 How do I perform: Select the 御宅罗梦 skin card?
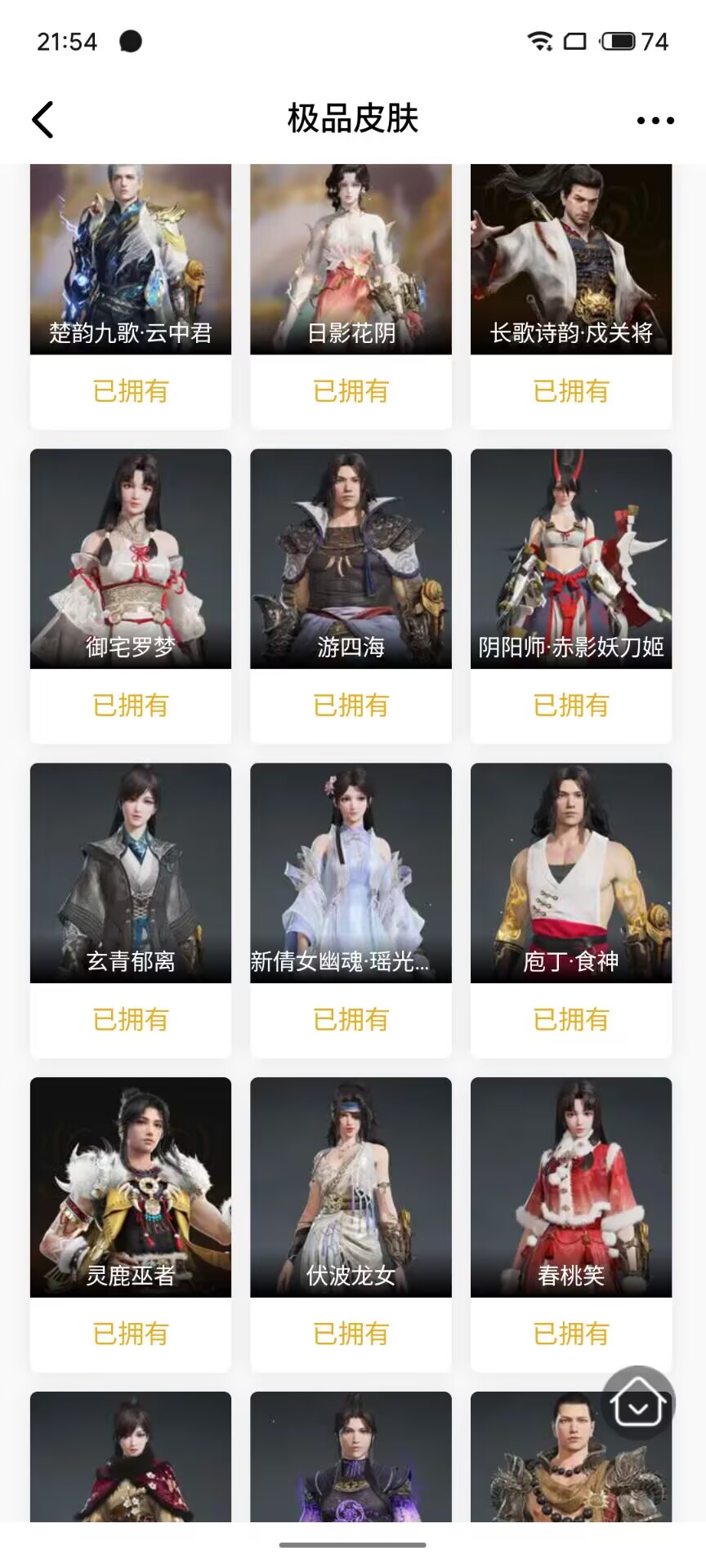[131, 559]
